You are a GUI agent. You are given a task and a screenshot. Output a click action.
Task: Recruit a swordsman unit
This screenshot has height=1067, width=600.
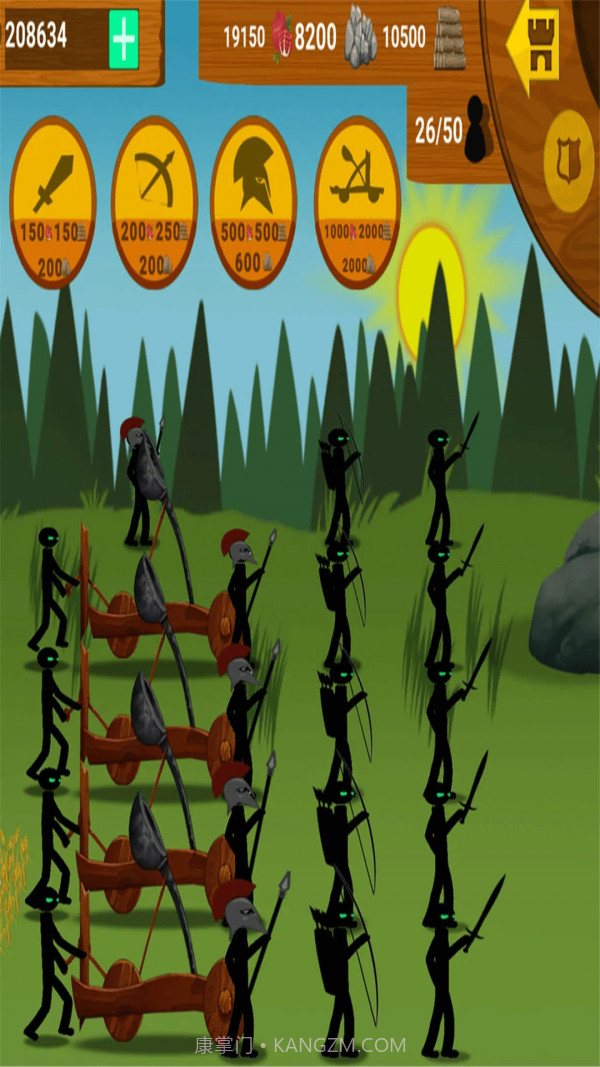(x=52, y=201)
